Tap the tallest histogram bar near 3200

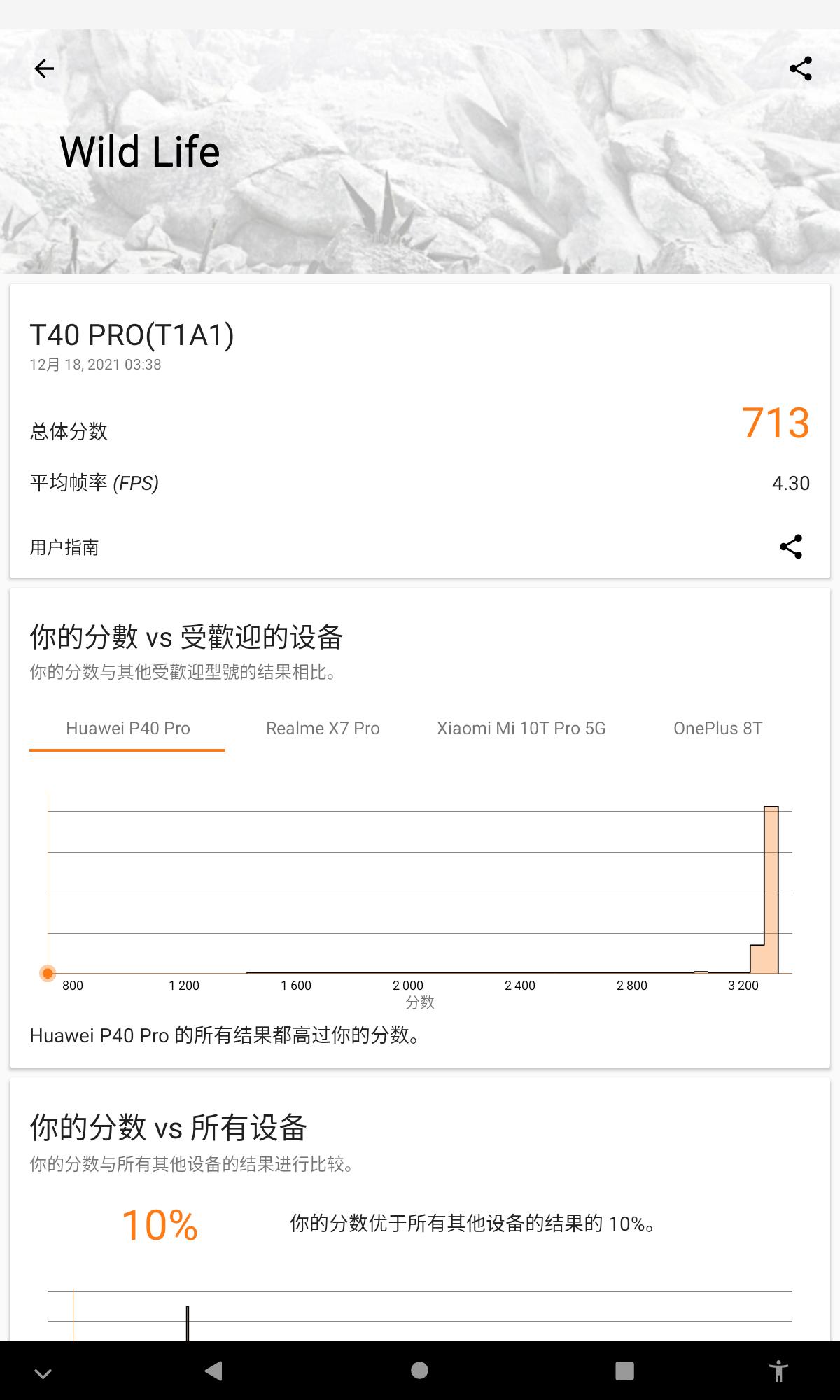[770, 889]
